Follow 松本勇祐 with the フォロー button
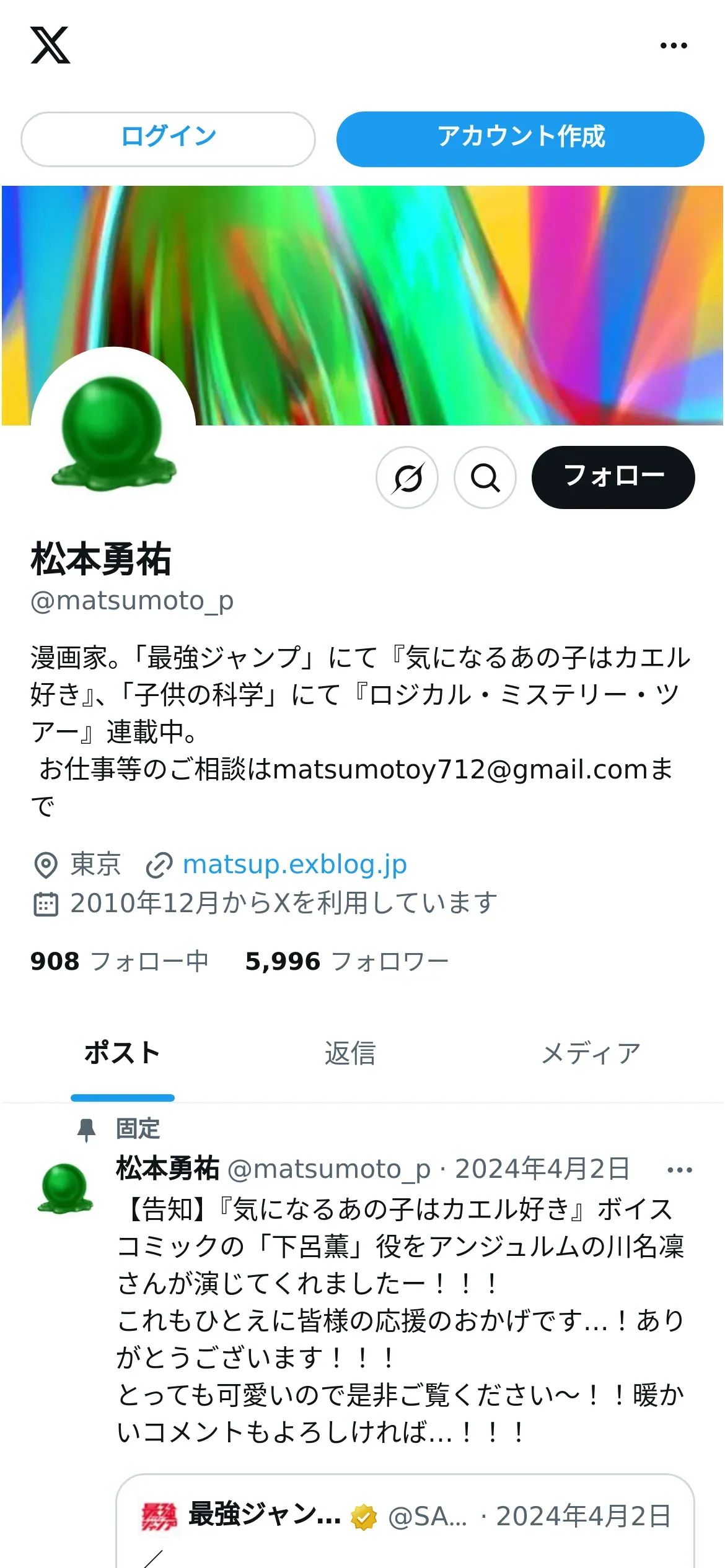 coord(613,477)
